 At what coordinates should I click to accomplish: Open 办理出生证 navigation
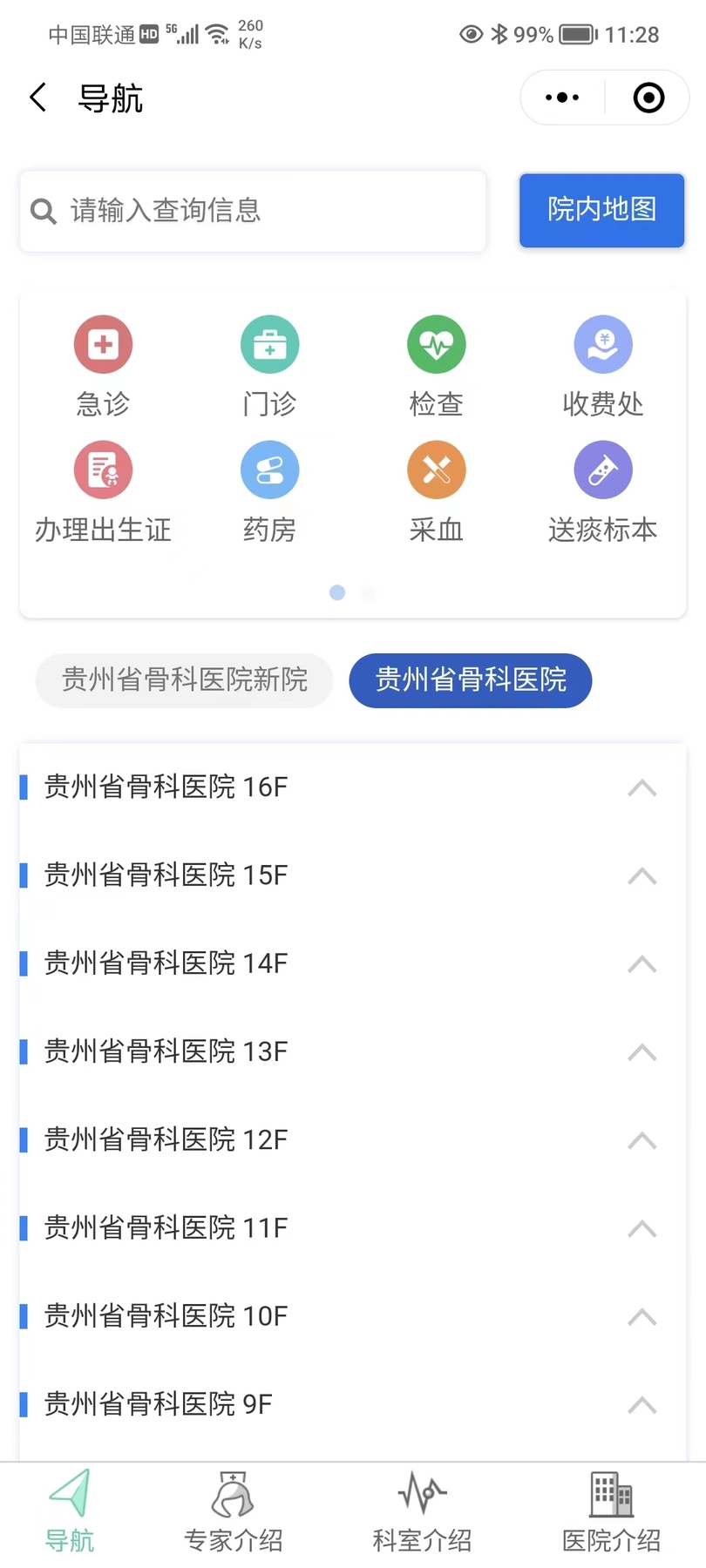tap(103, 491)
